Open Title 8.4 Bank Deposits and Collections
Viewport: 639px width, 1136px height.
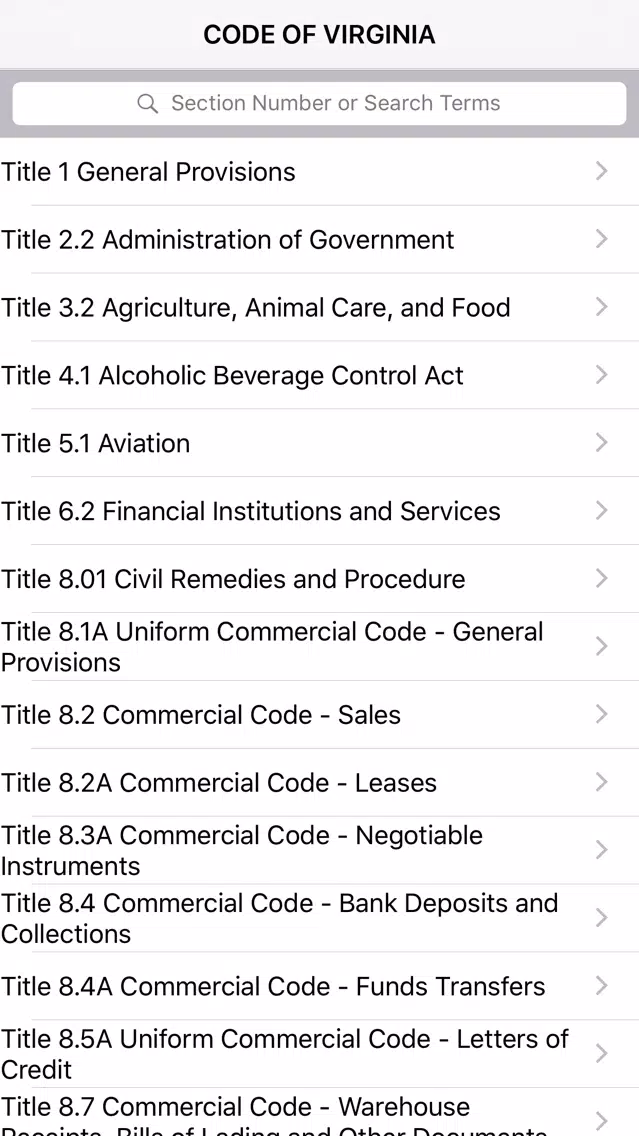coord(320,919)
